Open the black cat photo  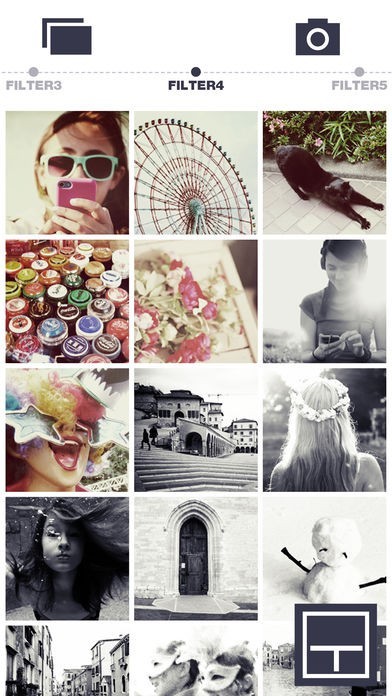click(x=325, y=173)
